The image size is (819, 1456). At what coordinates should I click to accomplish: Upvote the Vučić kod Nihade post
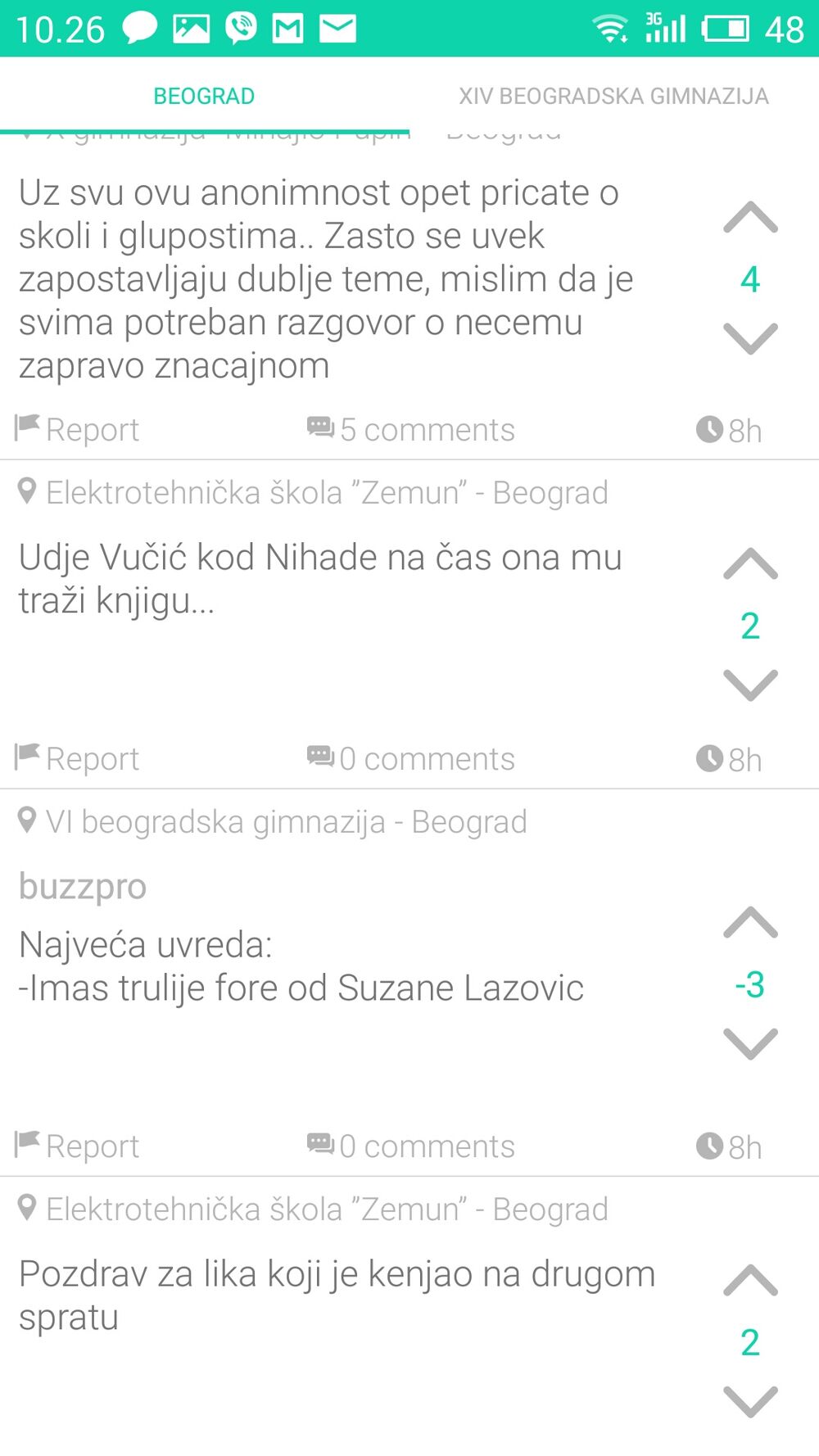click(x=750, y=564)
